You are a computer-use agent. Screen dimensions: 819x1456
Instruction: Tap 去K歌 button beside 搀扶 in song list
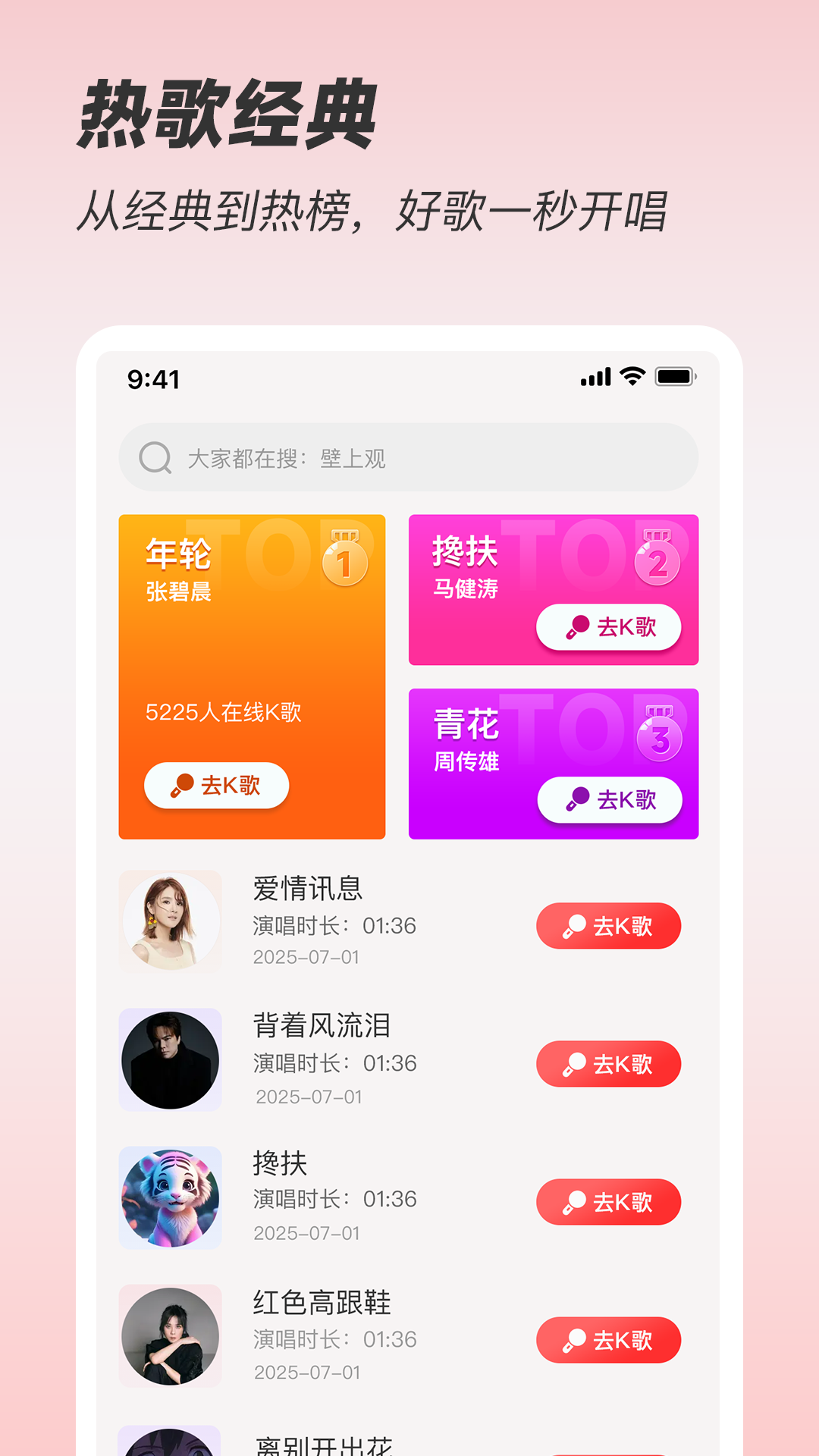pyautogui.click(x=608, y=1202)
